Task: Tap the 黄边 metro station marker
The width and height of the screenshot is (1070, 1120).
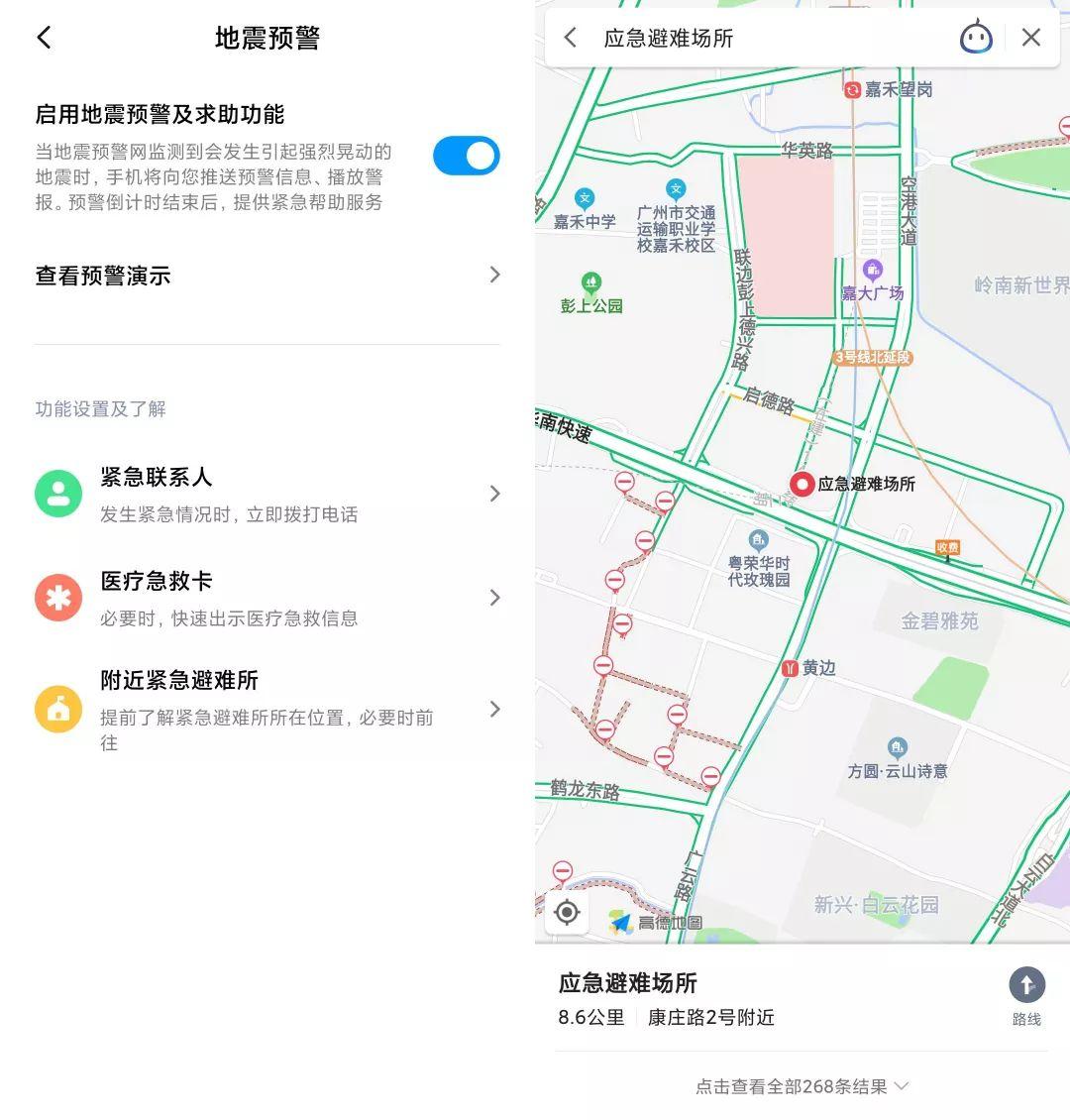Action: point(791,668)
